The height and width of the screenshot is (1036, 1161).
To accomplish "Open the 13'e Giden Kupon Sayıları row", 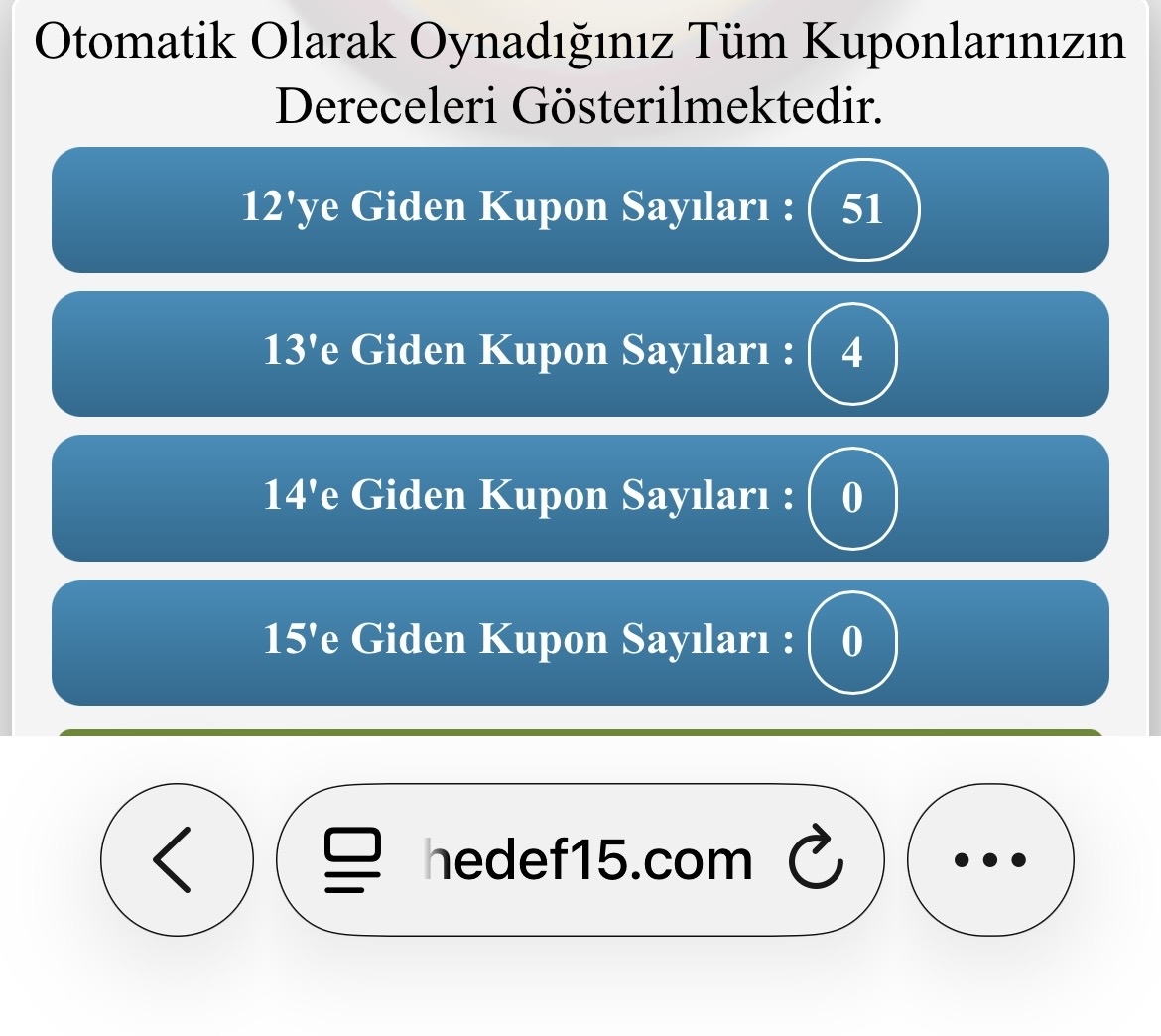I will (580, 353).
